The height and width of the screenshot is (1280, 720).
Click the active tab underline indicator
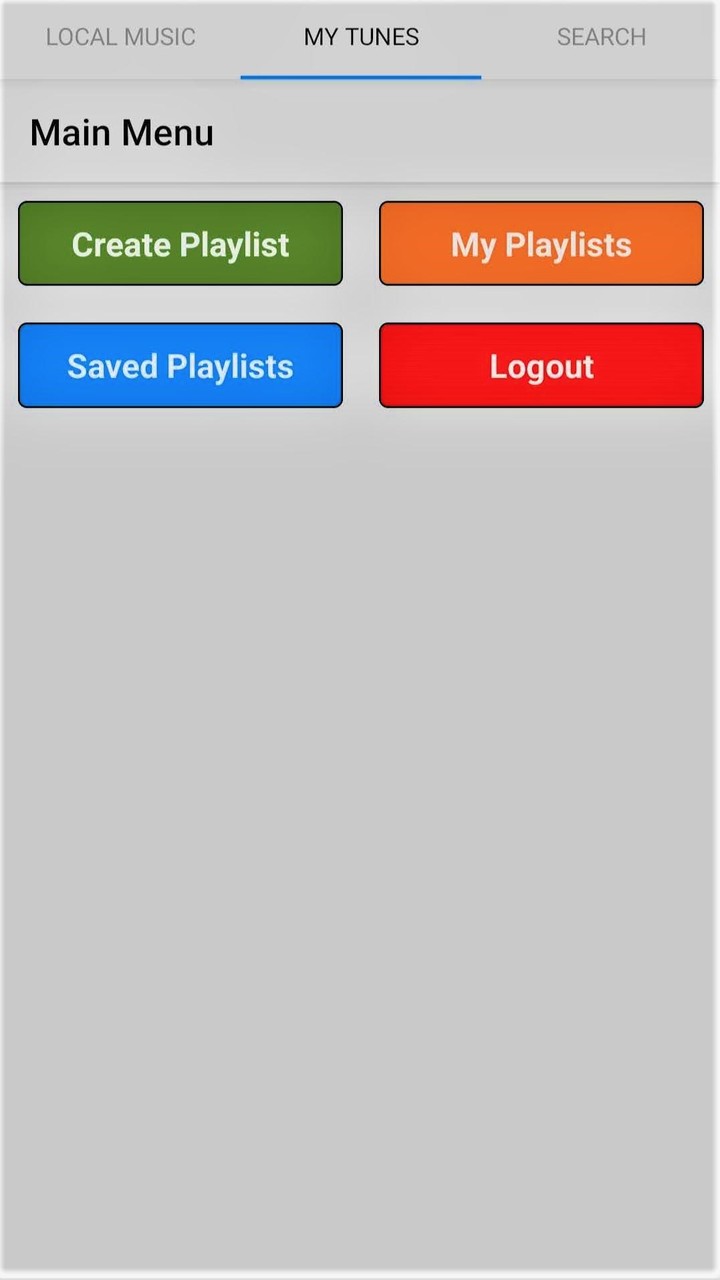361,74
